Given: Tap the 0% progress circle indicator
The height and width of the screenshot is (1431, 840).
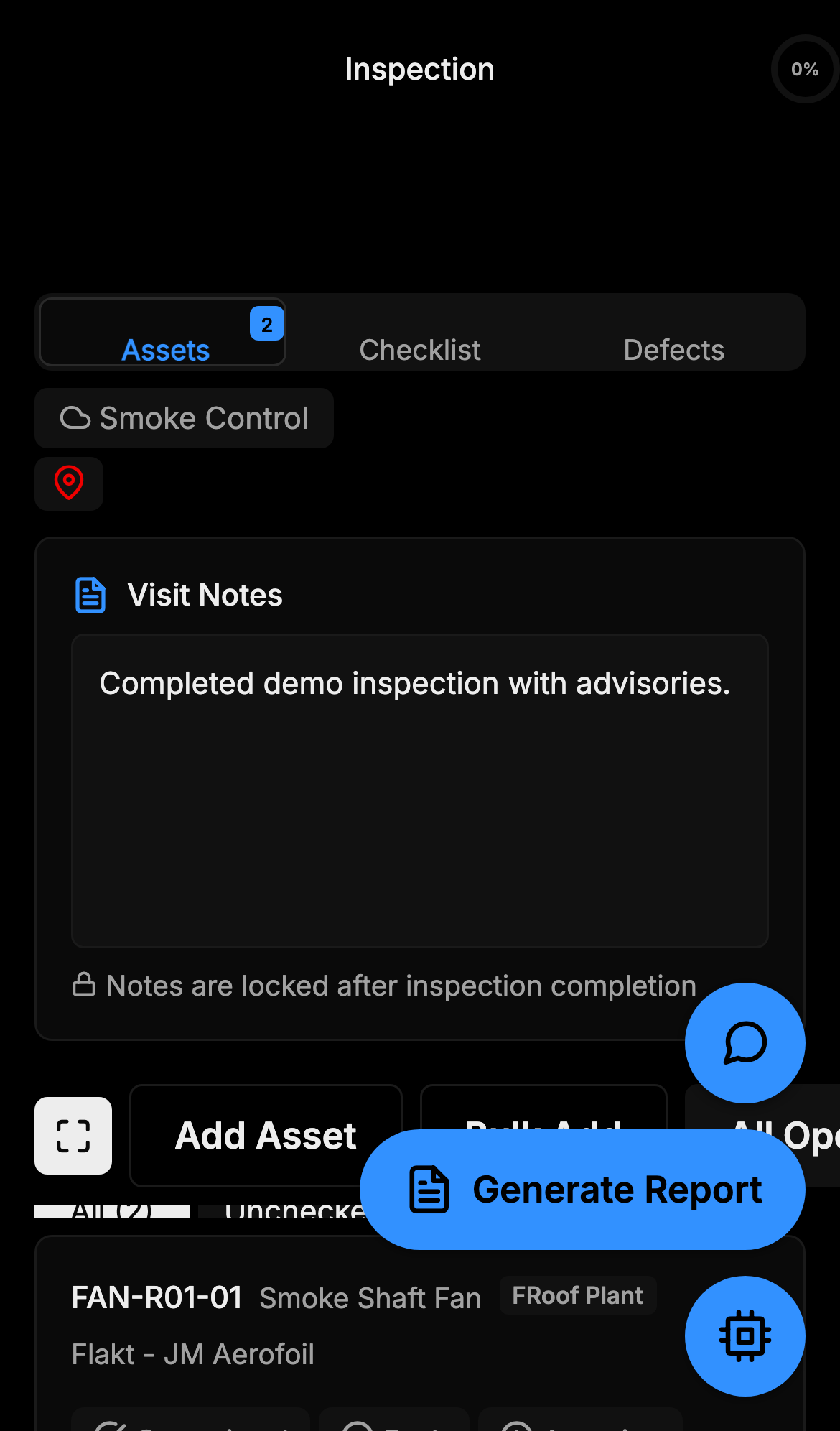Looking at the screenshot, I should (804, 68).
